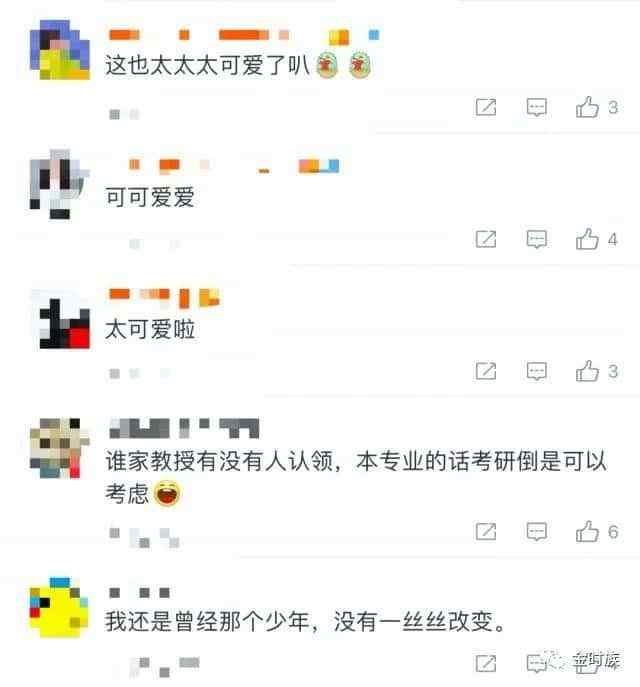Forward the 可可爱爱 comment

[486, 239]
